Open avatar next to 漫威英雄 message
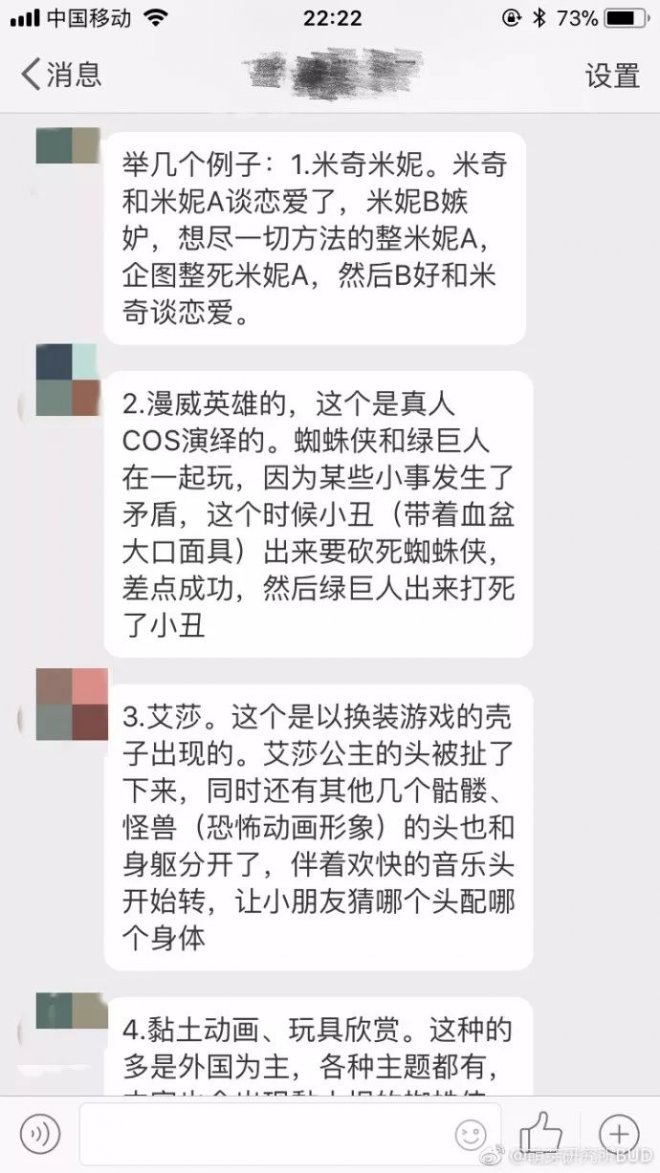 click(68, 379)
